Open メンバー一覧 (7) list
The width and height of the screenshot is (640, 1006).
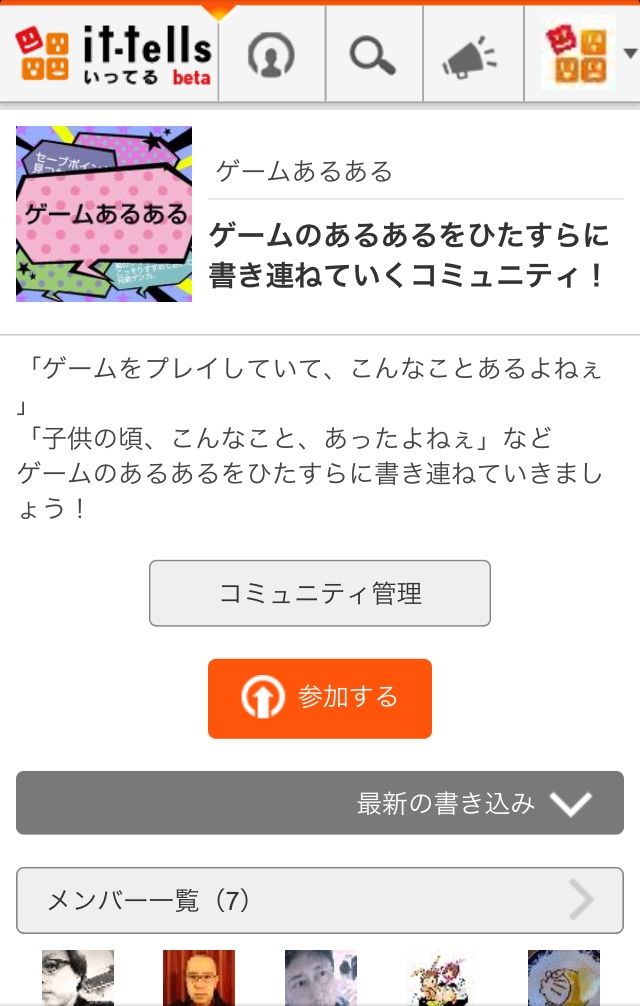[x=320, y=900]
